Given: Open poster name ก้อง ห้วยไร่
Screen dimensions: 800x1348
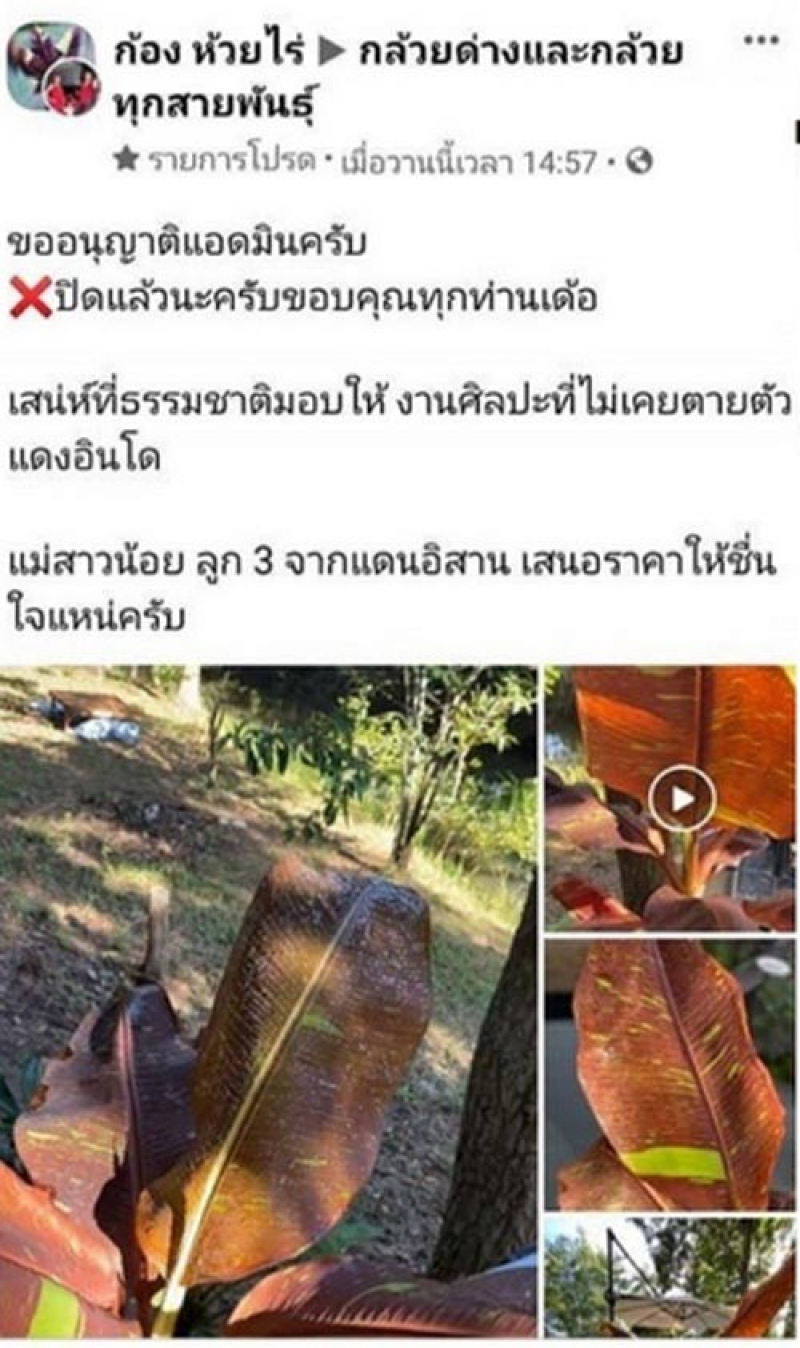Looking at the screenshot, I should click(208, 52).
